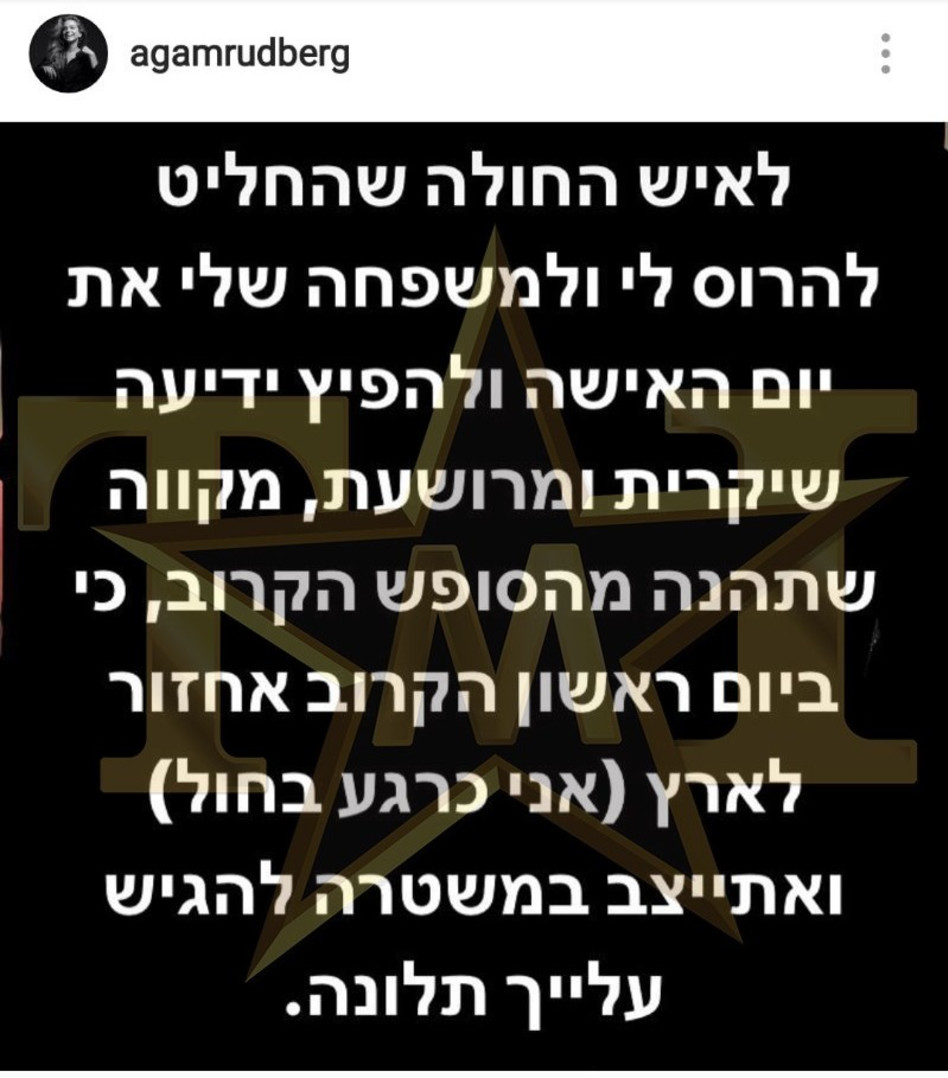
Task: Tap the agamrudberg username
Action: [x=240, y=54]
